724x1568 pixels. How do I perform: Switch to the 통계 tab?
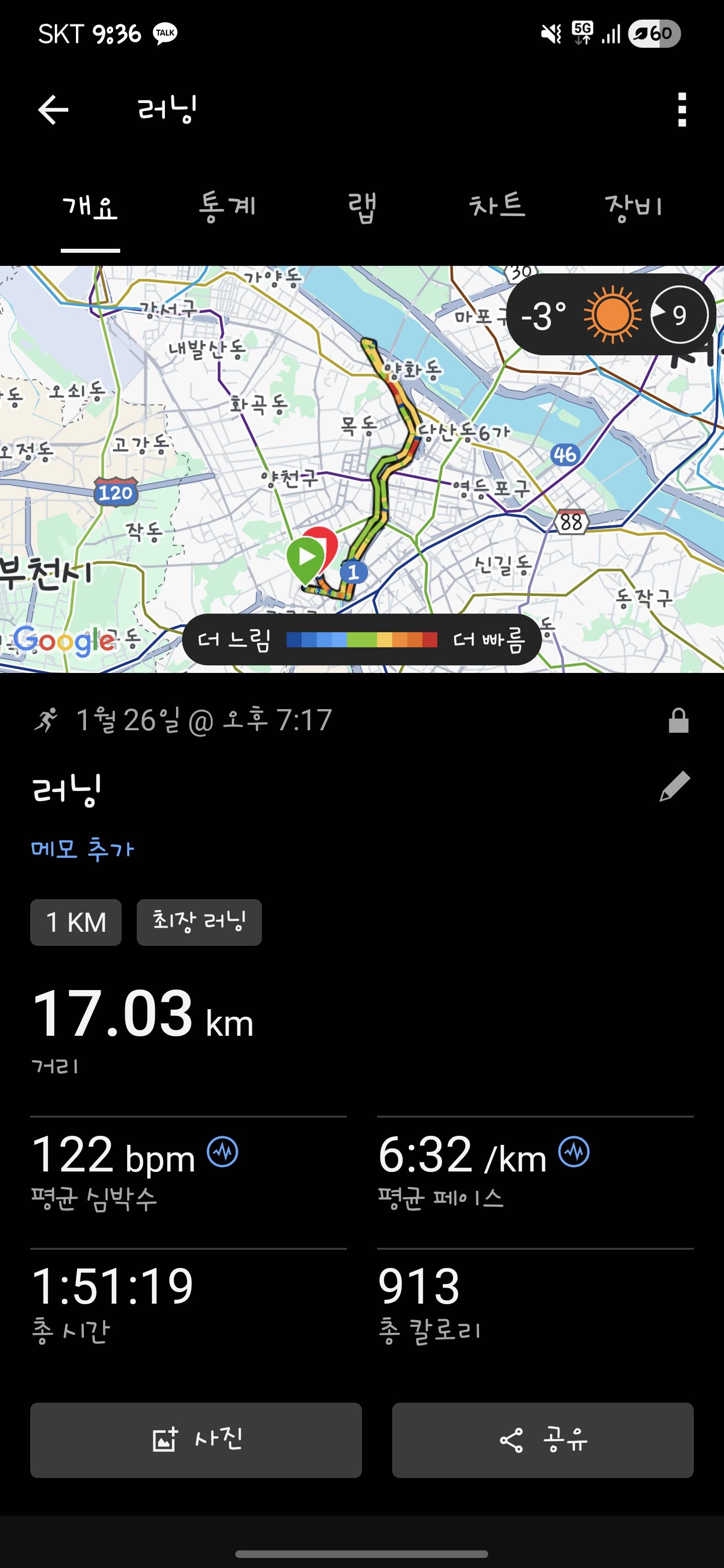(227, 207)
